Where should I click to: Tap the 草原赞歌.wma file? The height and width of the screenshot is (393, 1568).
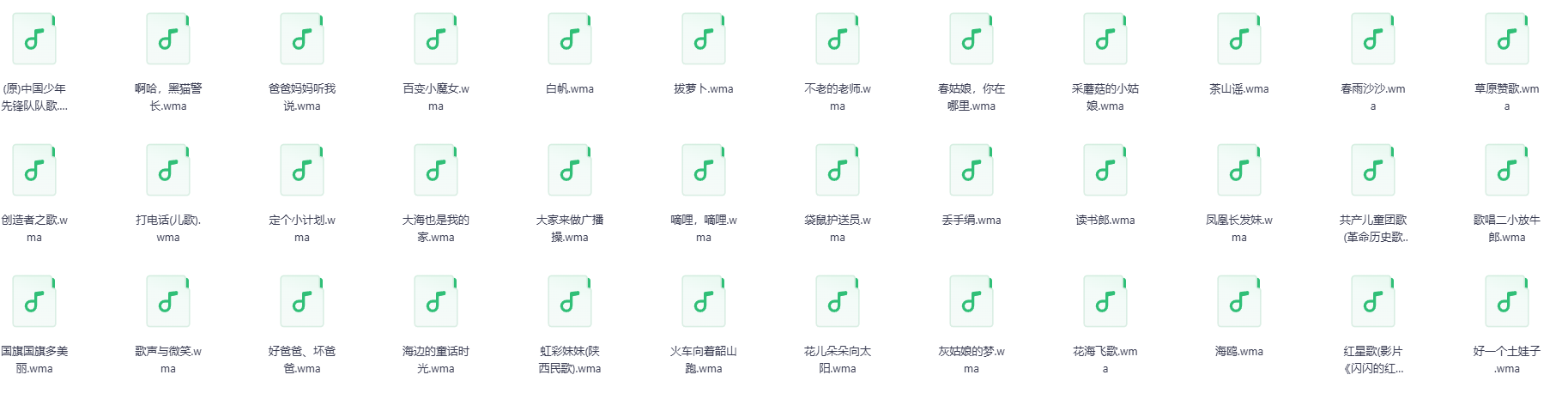(1507, 40)
